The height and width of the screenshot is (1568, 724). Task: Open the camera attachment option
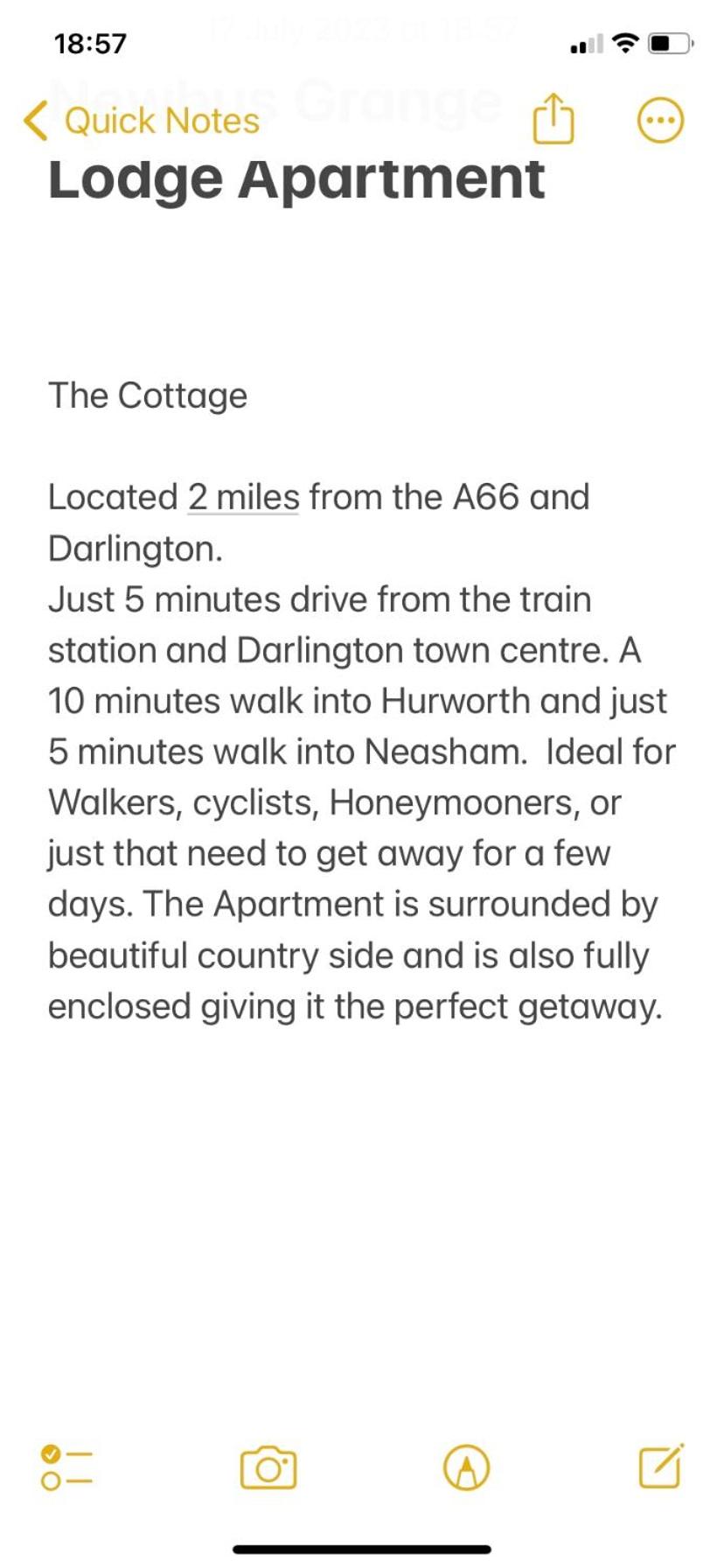click(268, 1467)
